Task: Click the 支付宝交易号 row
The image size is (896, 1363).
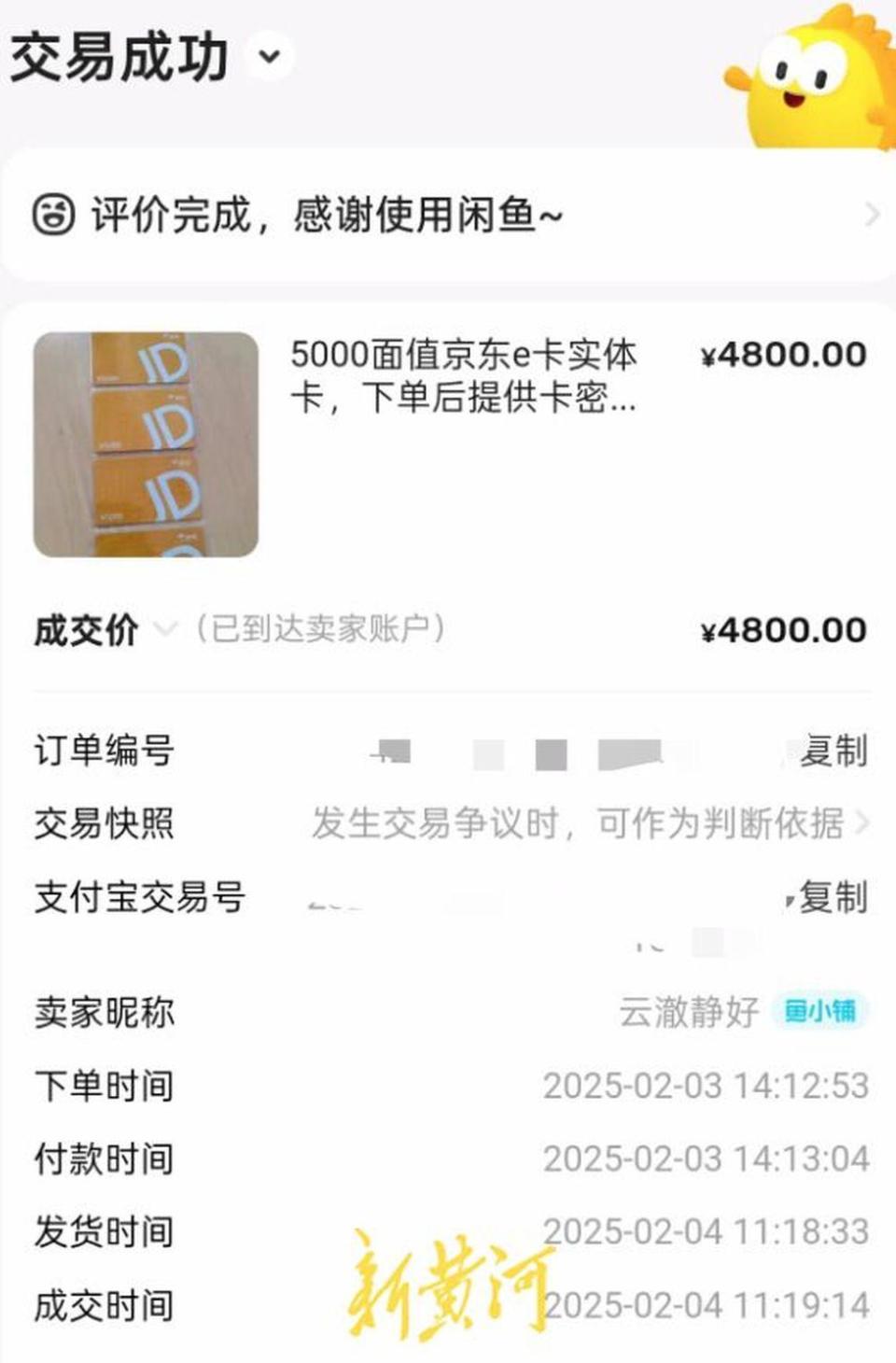Action: (x=140, y=898)
